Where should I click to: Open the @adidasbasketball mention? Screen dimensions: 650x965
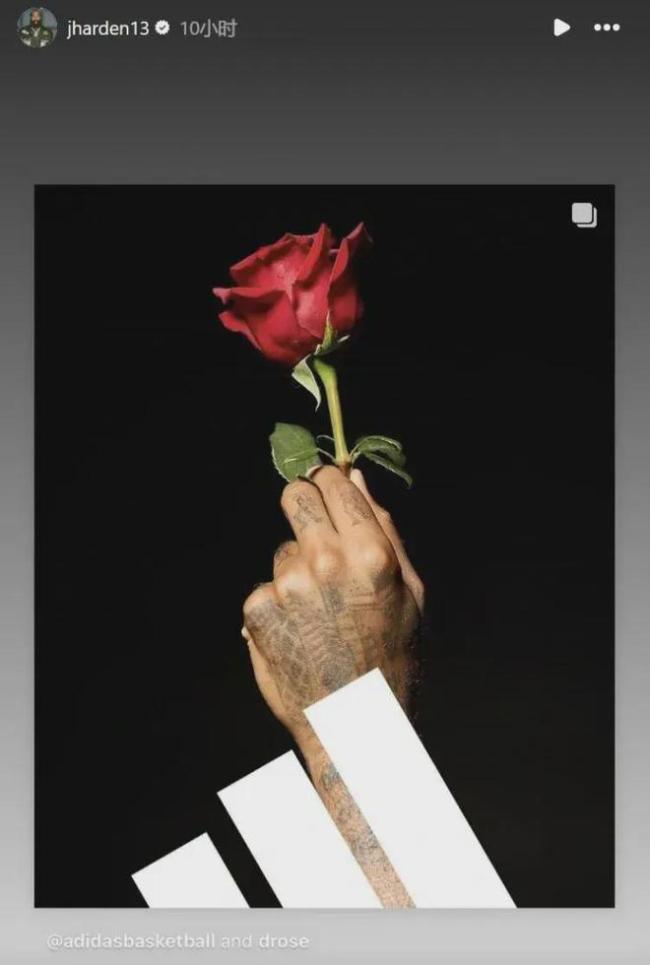coord(131,941)
